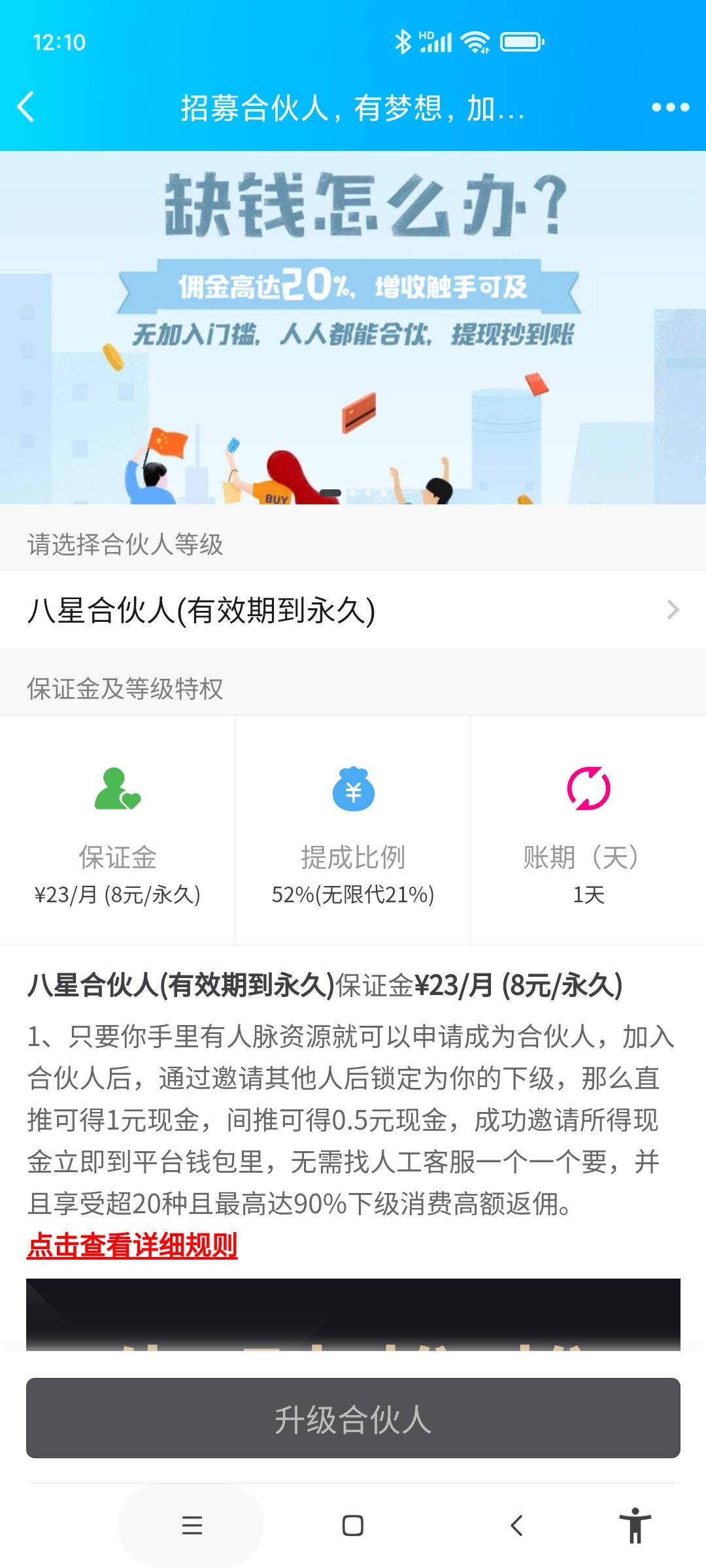Open recent apps from the navigation bar
The height and width of the screenshot is (1568, 706).
click(x=192, y=1525)
